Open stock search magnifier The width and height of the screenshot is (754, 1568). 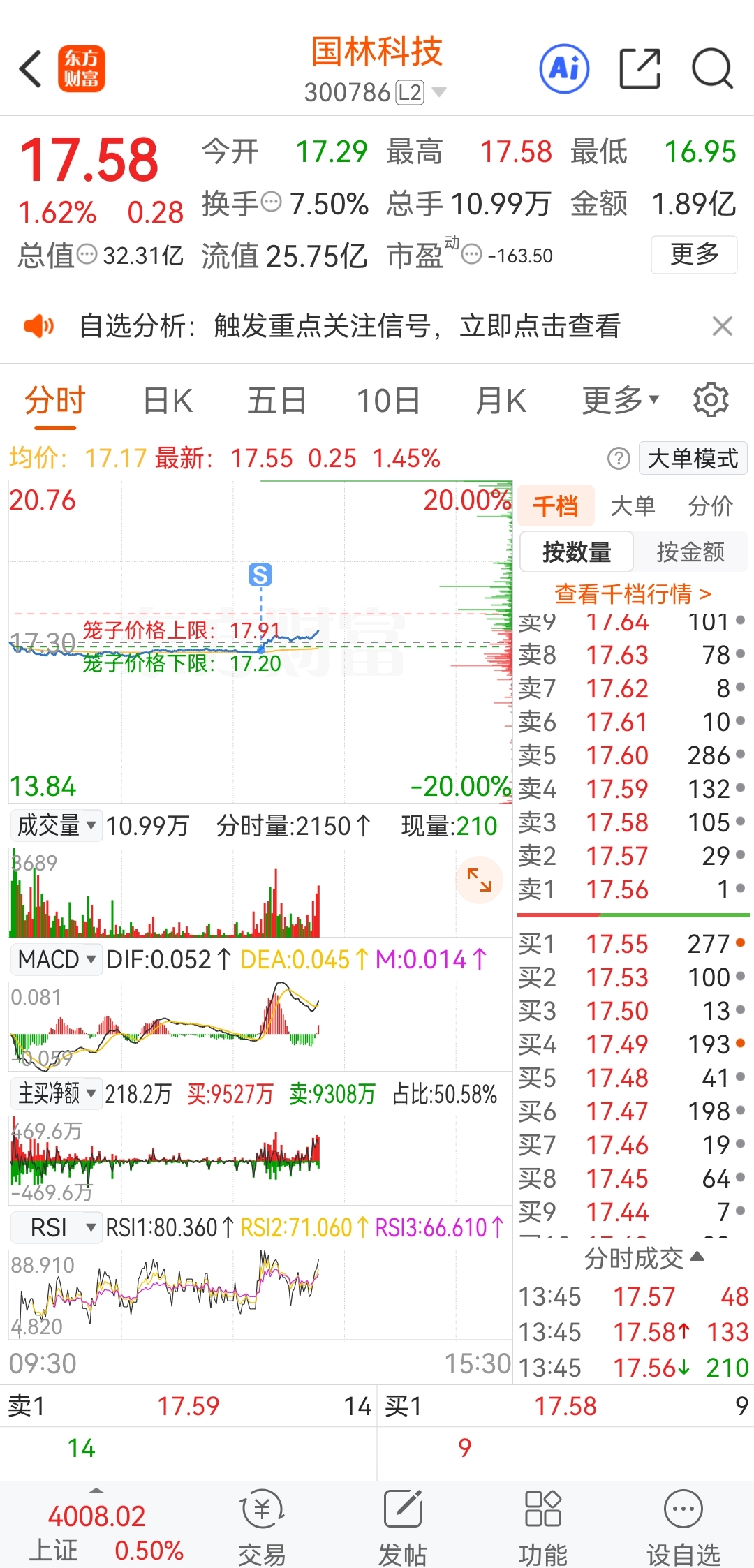pyautogui.click(x=712, y=69)
